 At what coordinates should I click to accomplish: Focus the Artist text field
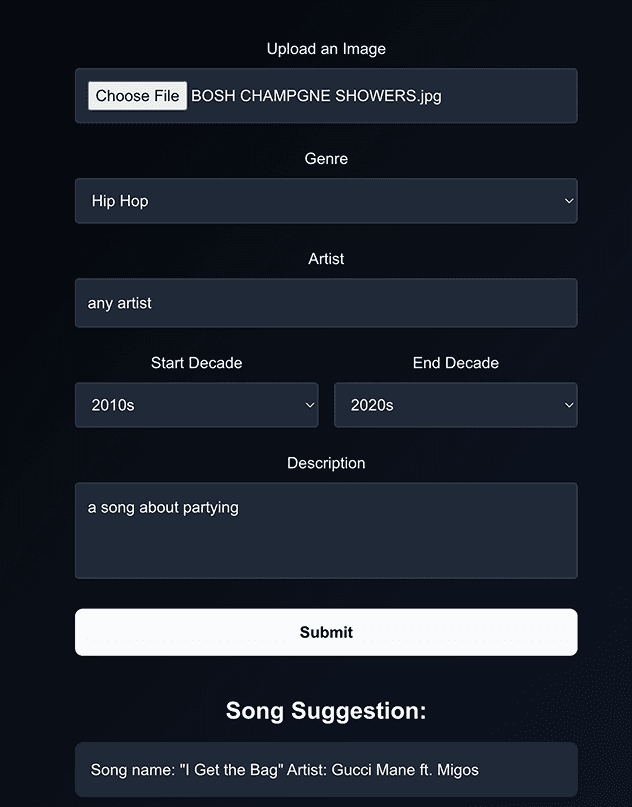point(326,303)
